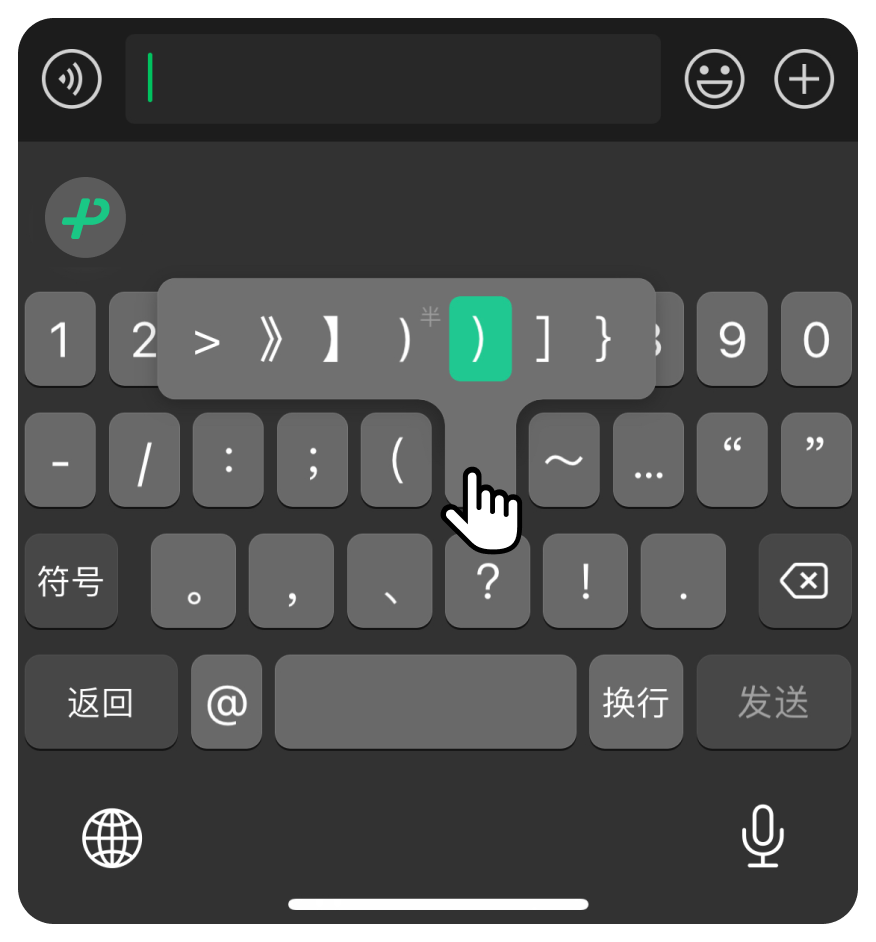
Task: Open the plus attachments menu
Action: click(804, 78)
